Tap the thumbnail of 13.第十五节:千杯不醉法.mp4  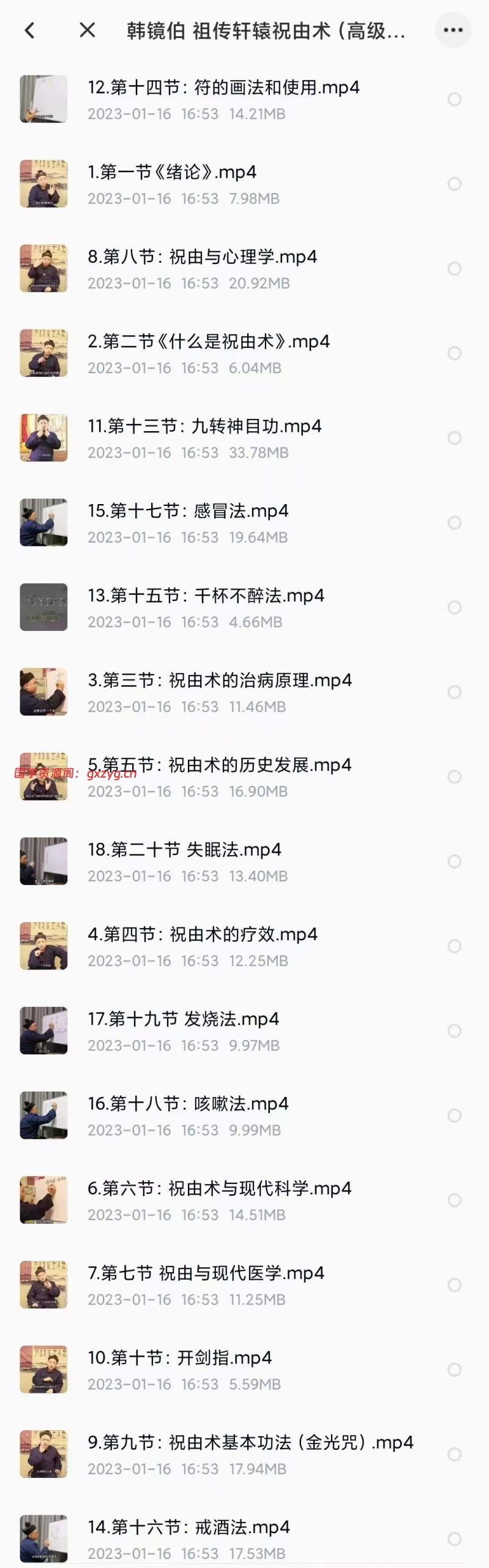(x=43, y=607)
